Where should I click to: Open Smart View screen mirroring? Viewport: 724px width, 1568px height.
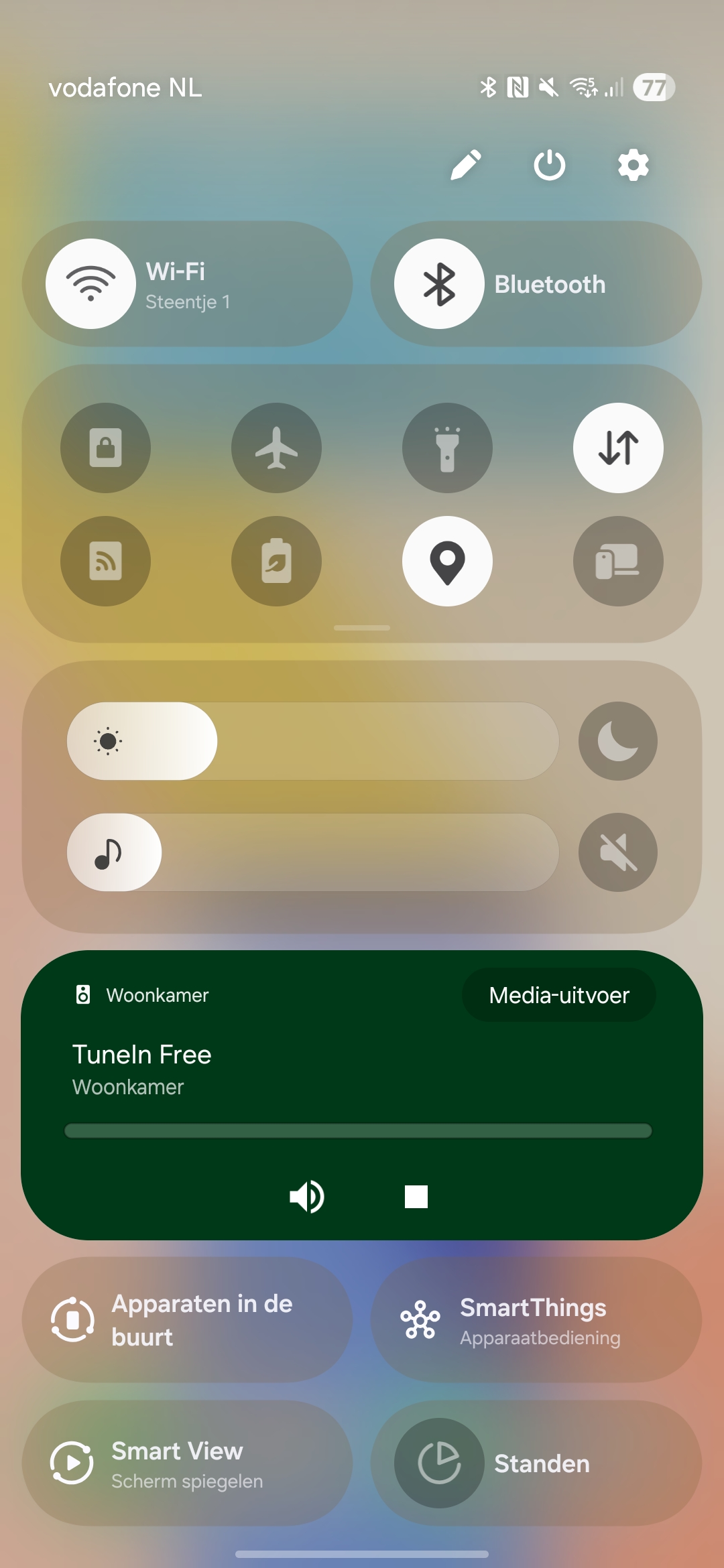tap(187, 1463)
